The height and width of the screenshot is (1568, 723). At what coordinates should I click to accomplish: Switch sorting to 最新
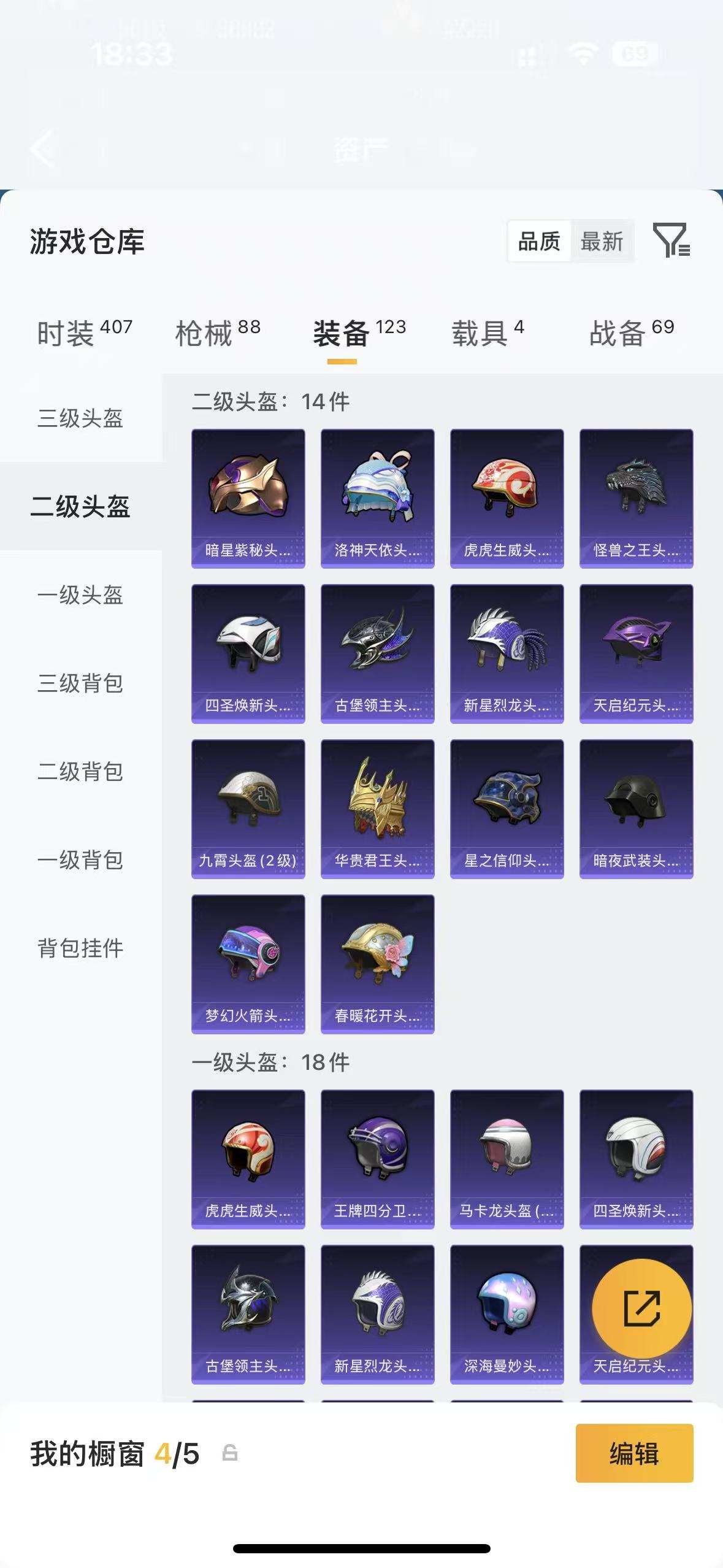(x=602, y=242)
